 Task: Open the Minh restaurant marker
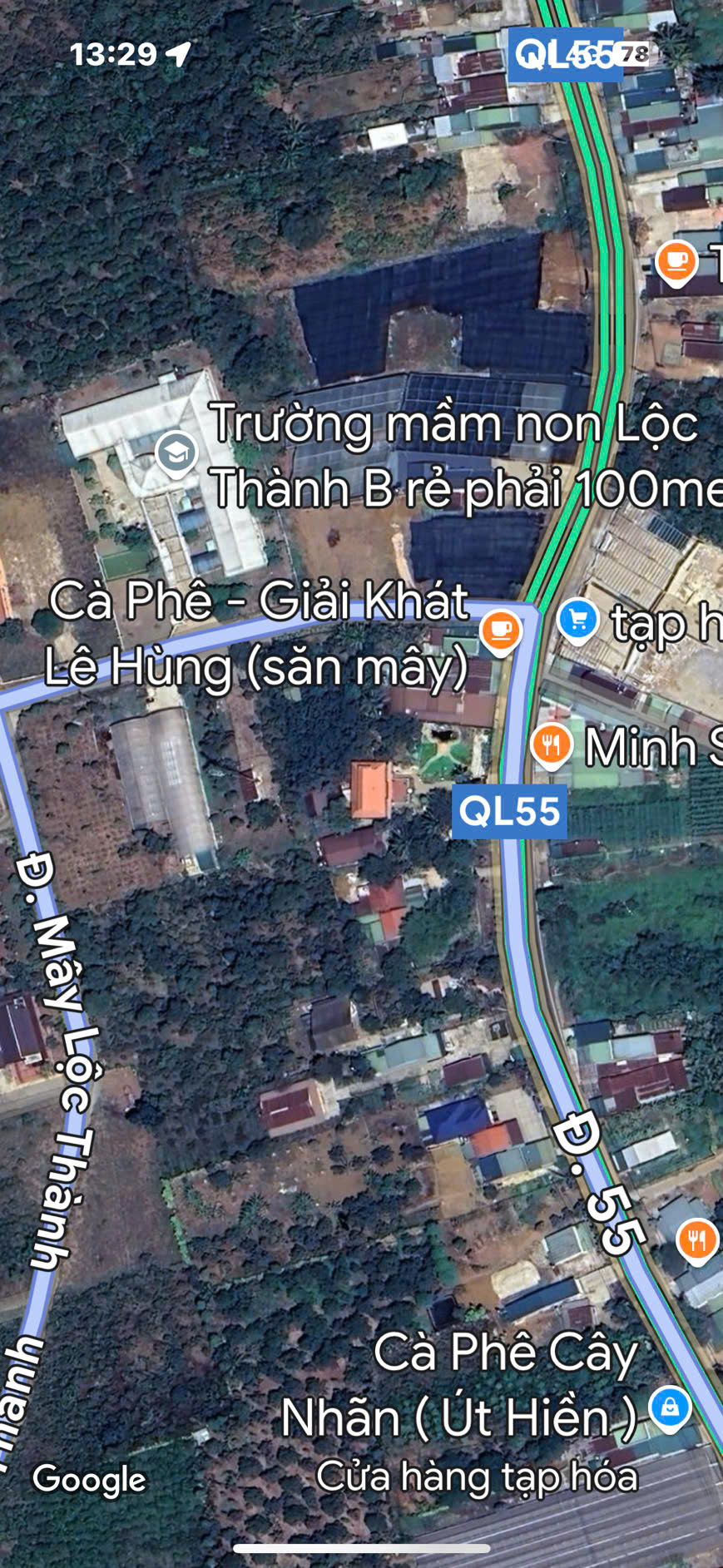552,744
